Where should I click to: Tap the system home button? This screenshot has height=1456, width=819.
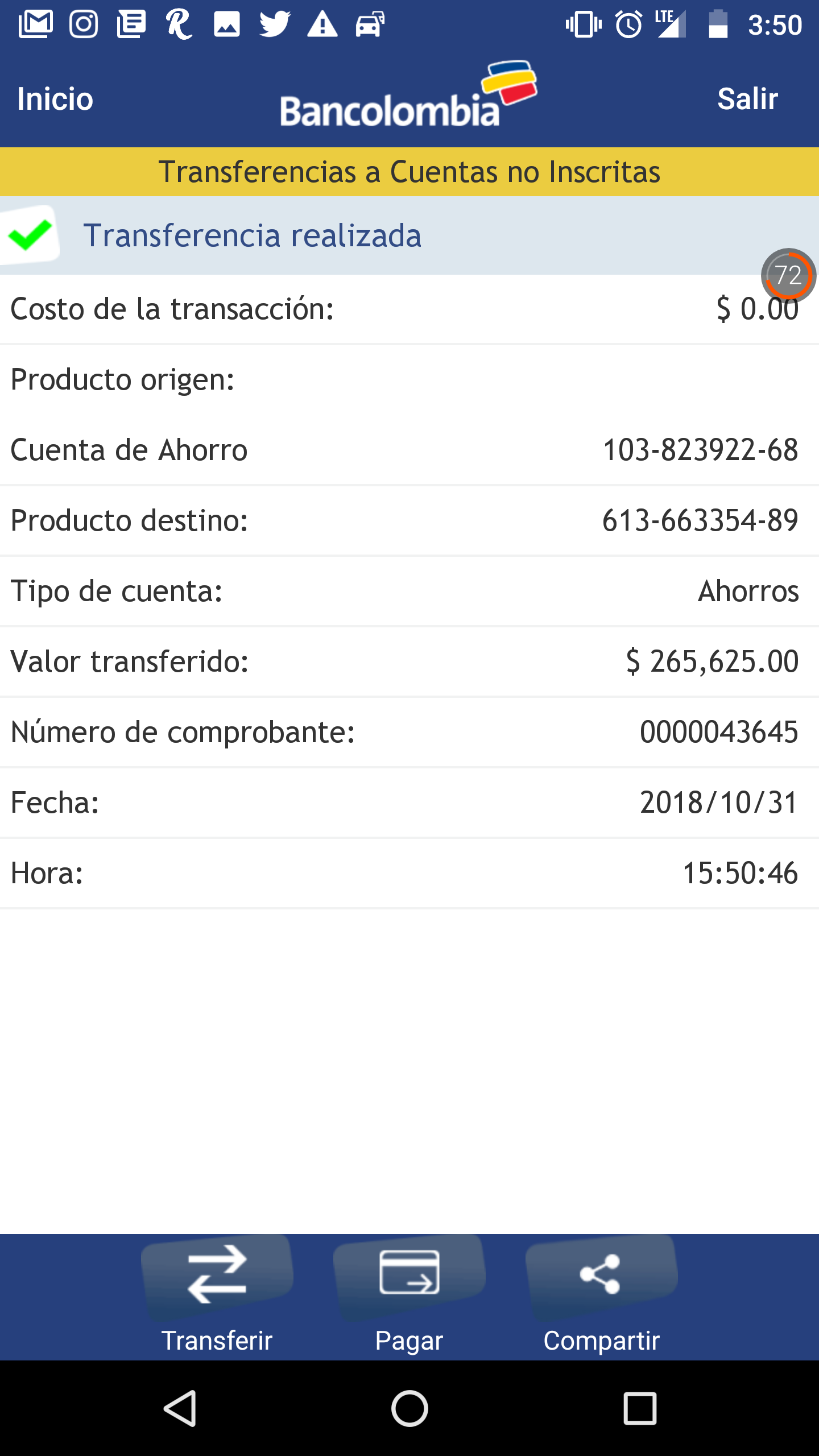coord(409,1408)
